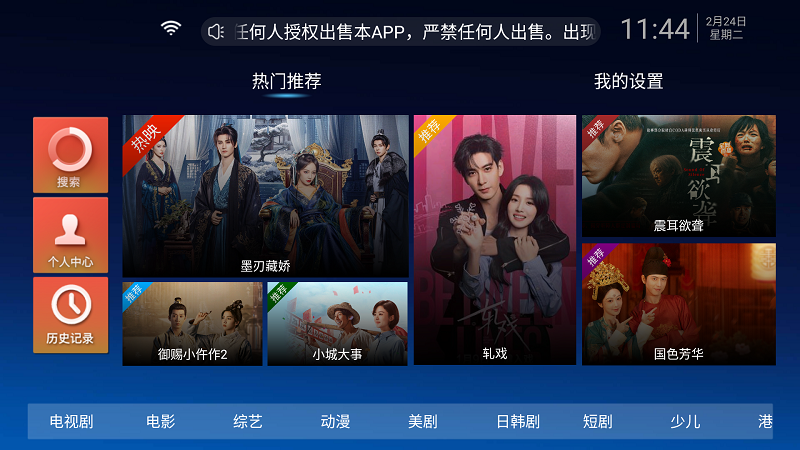Switch to 我的设置 tab
The height and width of the screenshot is (450, 800).
[x=628, y=82]
